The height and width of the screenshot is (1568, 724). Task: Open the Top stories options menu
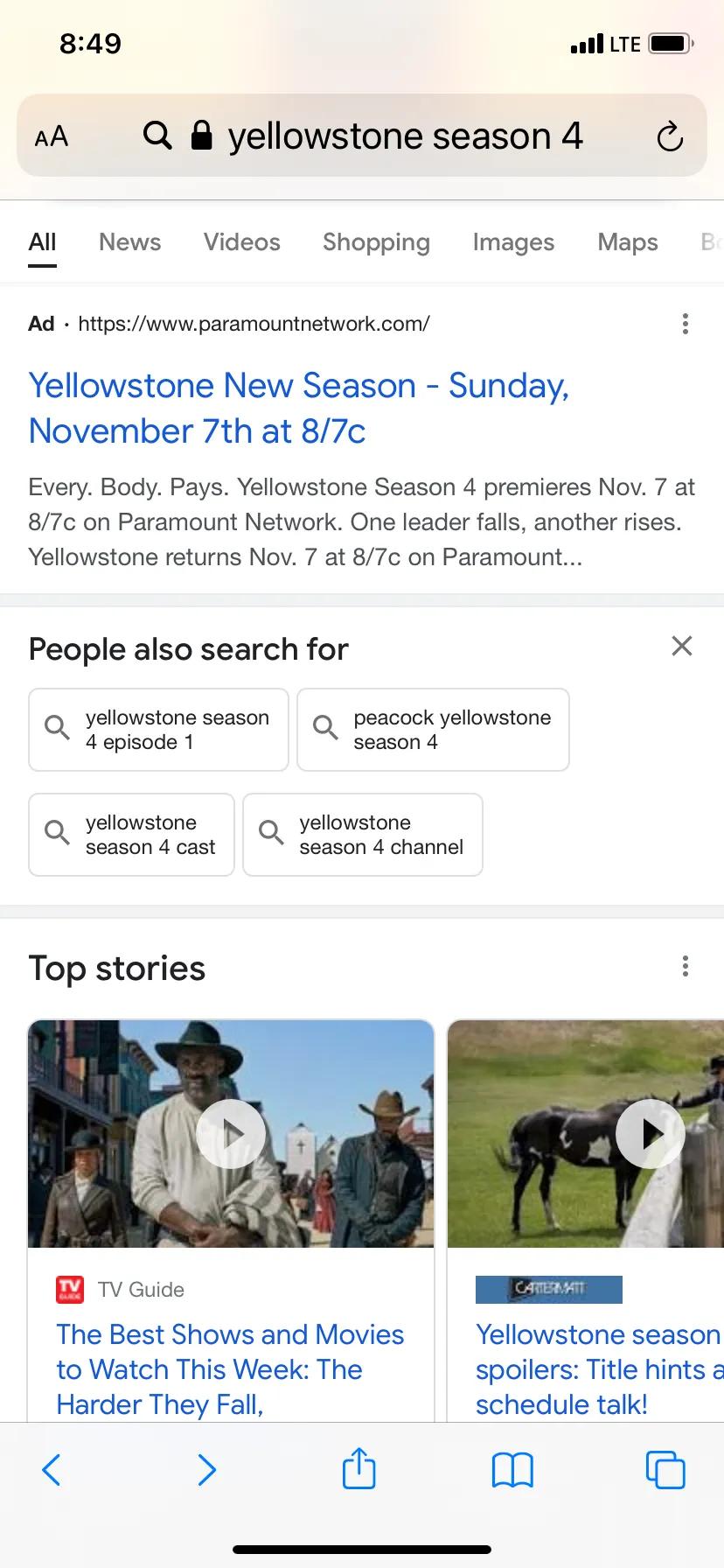685,966
